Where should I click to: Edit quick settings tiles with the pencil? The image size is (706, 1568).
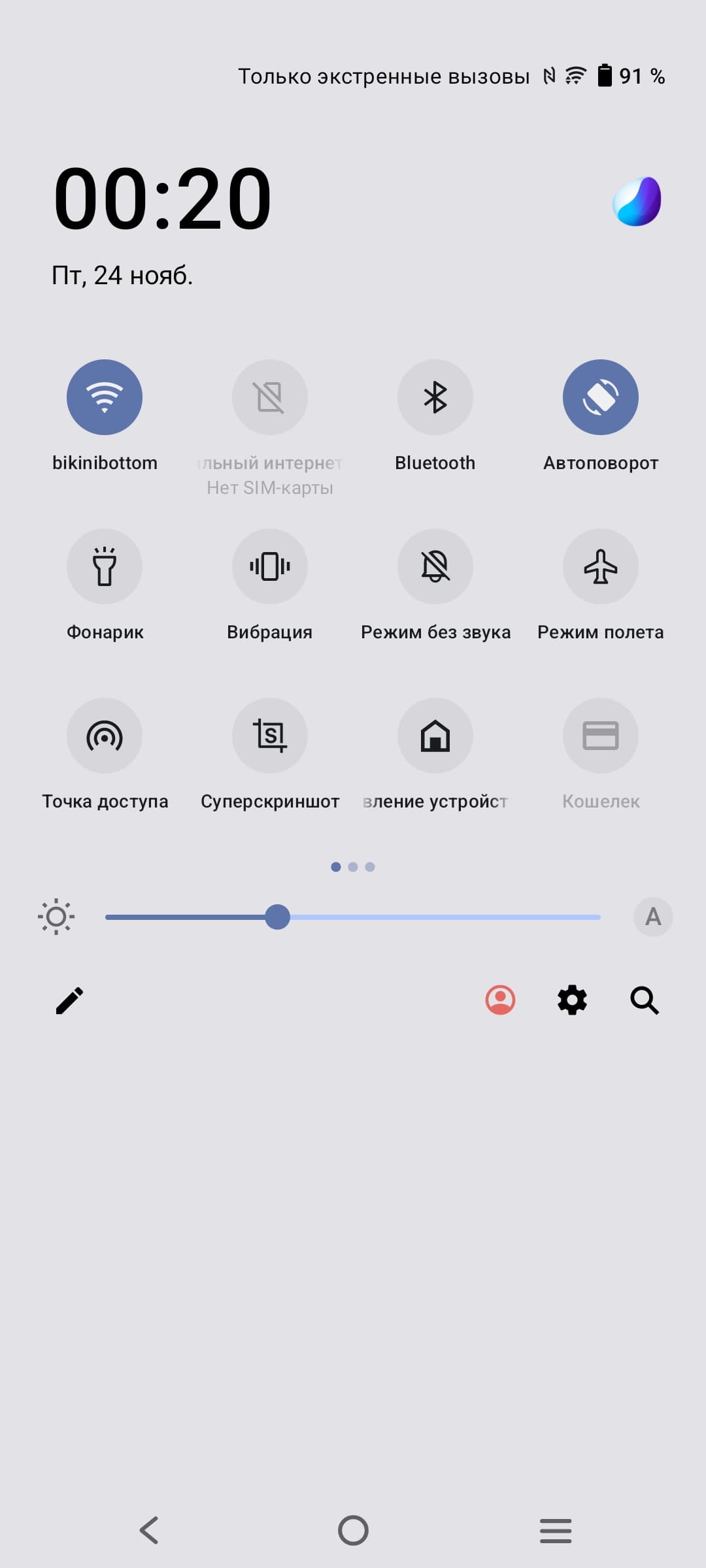tap(69, 1000)
